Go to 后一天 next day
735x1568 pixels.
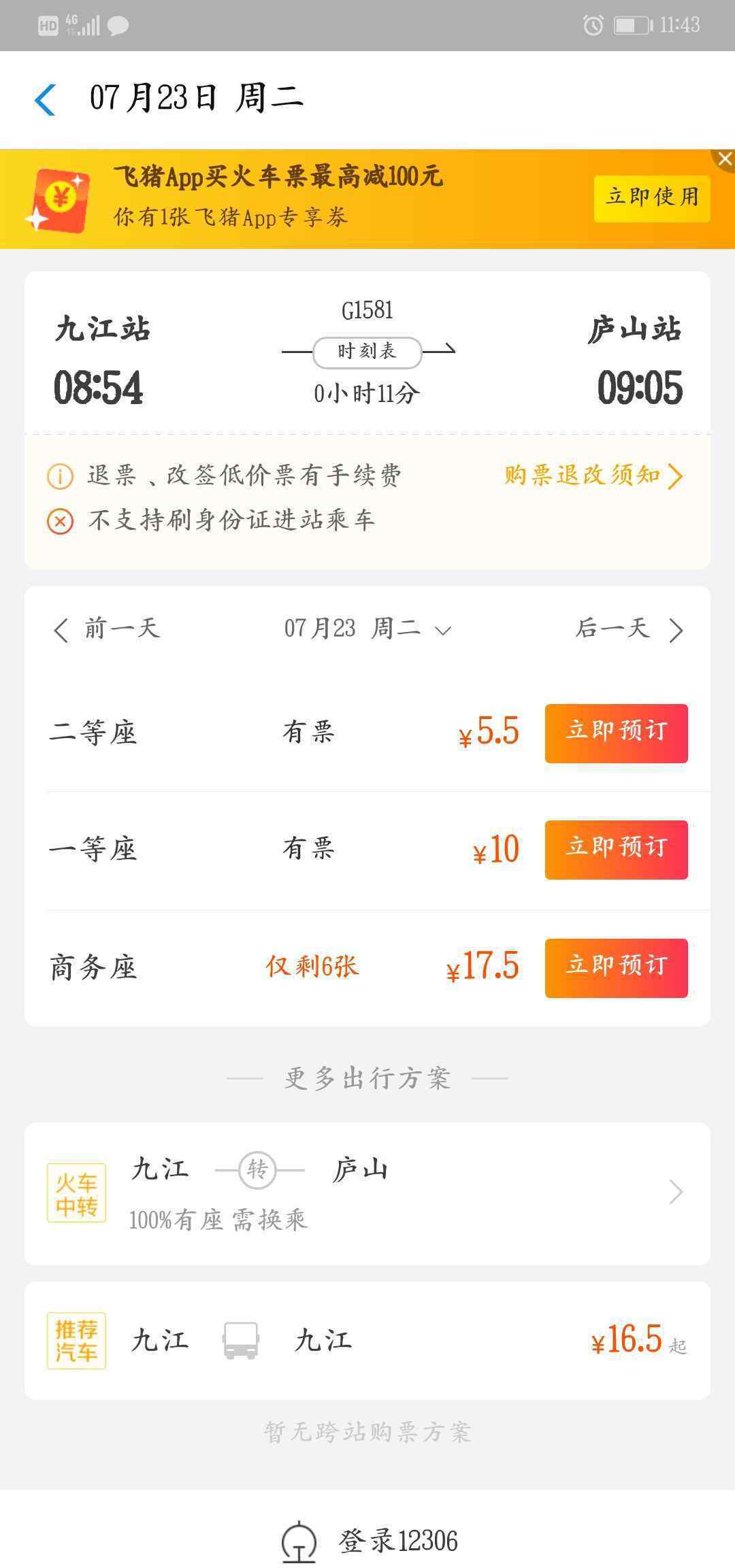pos(629,629)
